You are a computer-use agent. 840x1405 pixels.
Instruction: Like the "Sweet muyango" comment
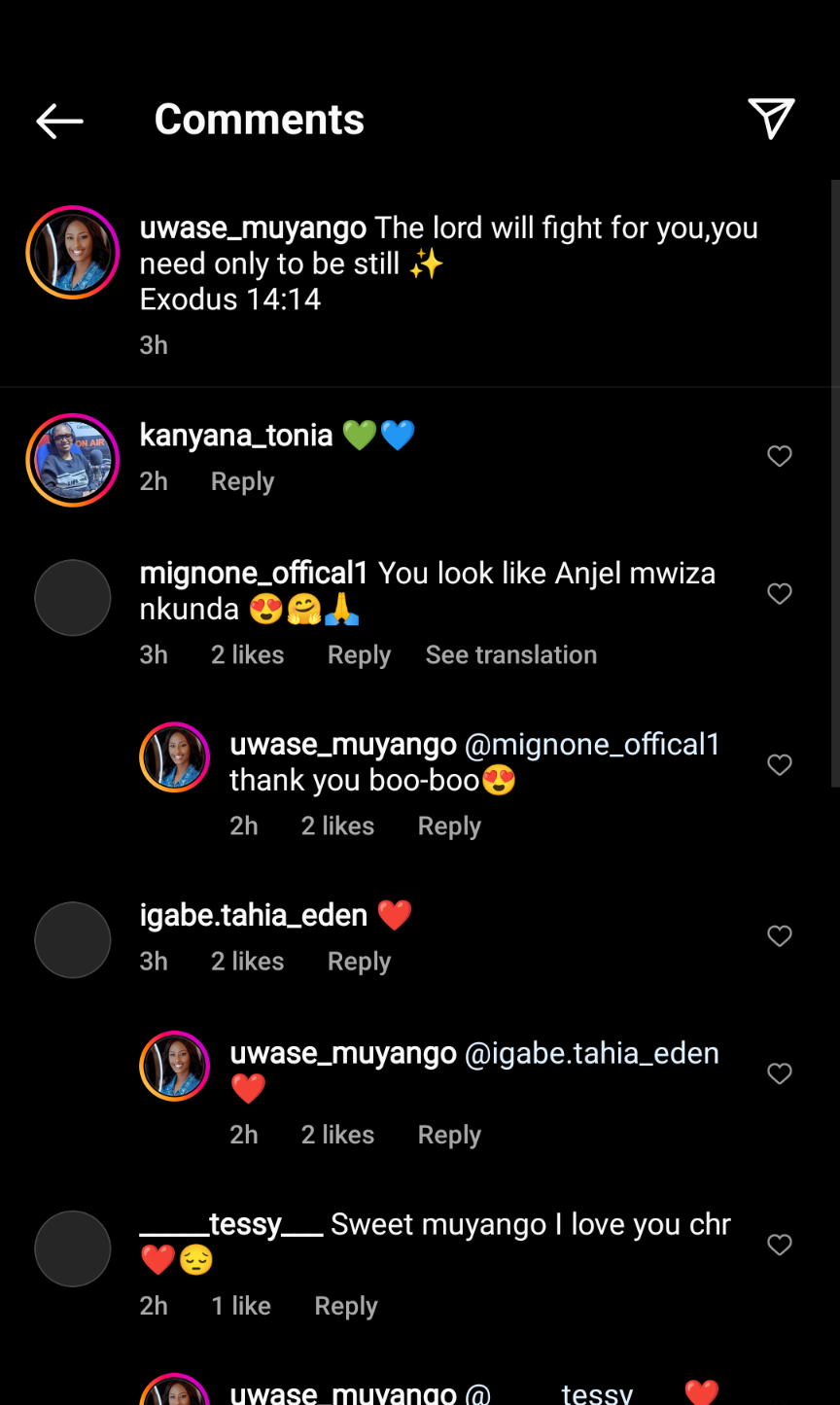(x=780, y=1245)
